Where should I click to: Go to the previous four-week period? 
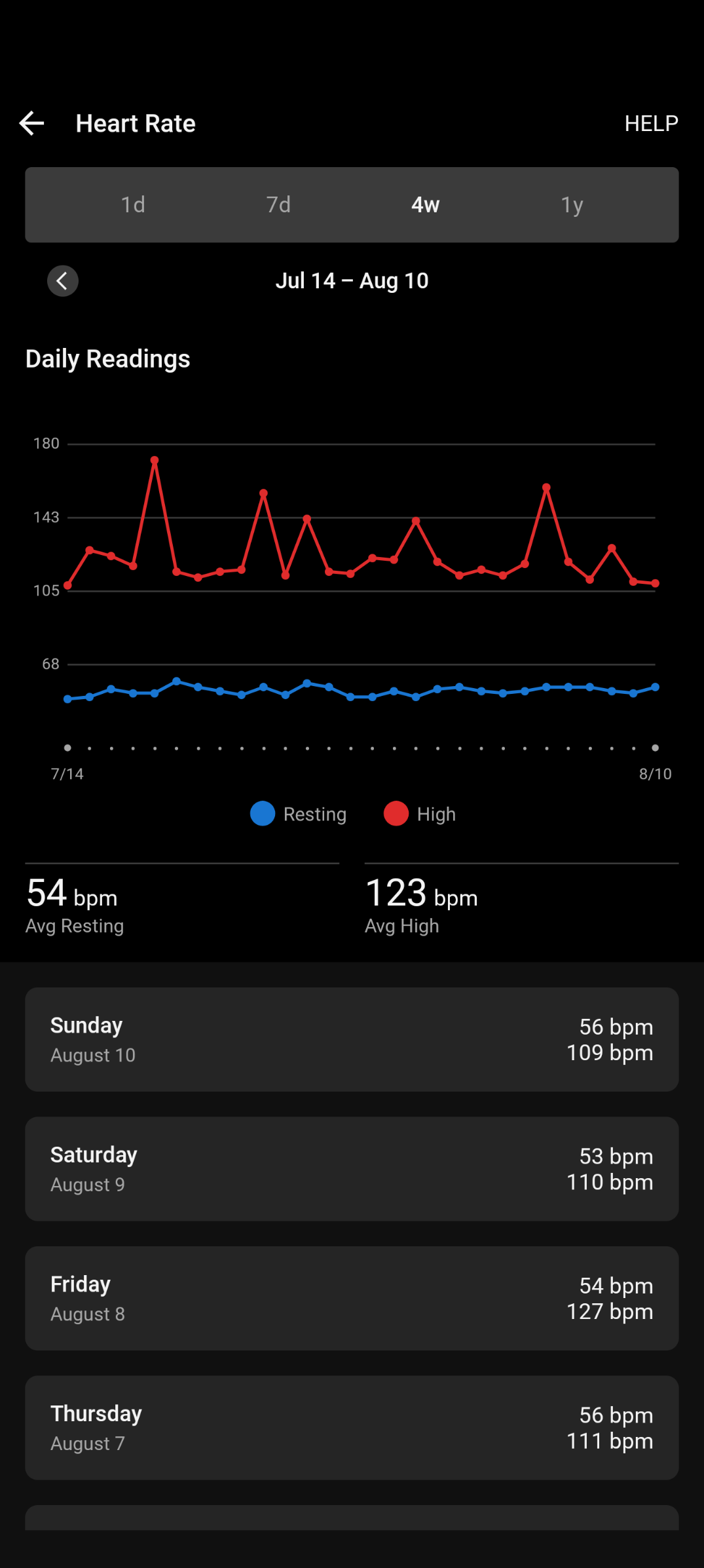click(x=63, y=281)
